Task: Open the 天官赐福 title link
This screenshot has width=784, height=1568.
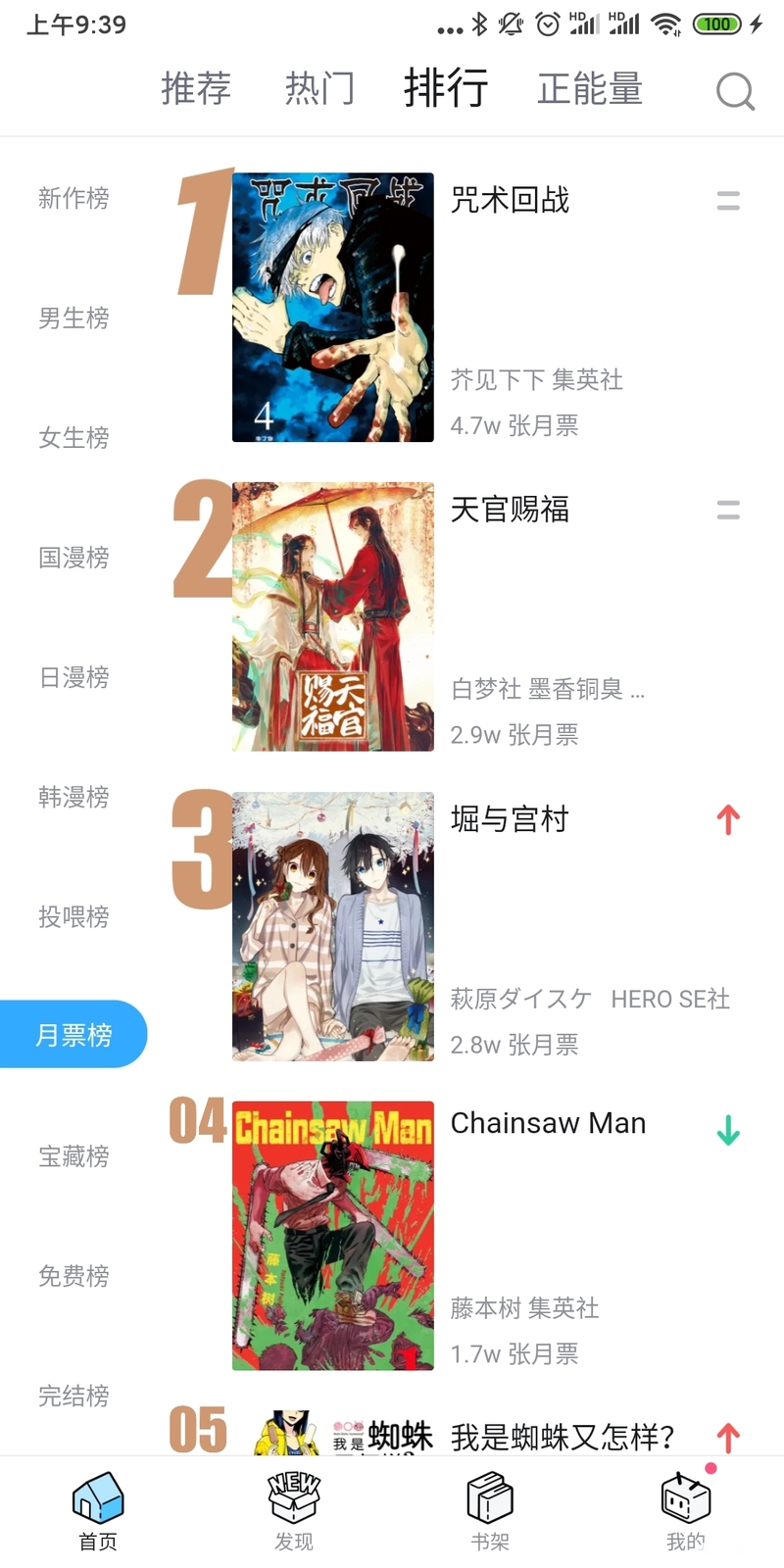Action: click(508, 511)
